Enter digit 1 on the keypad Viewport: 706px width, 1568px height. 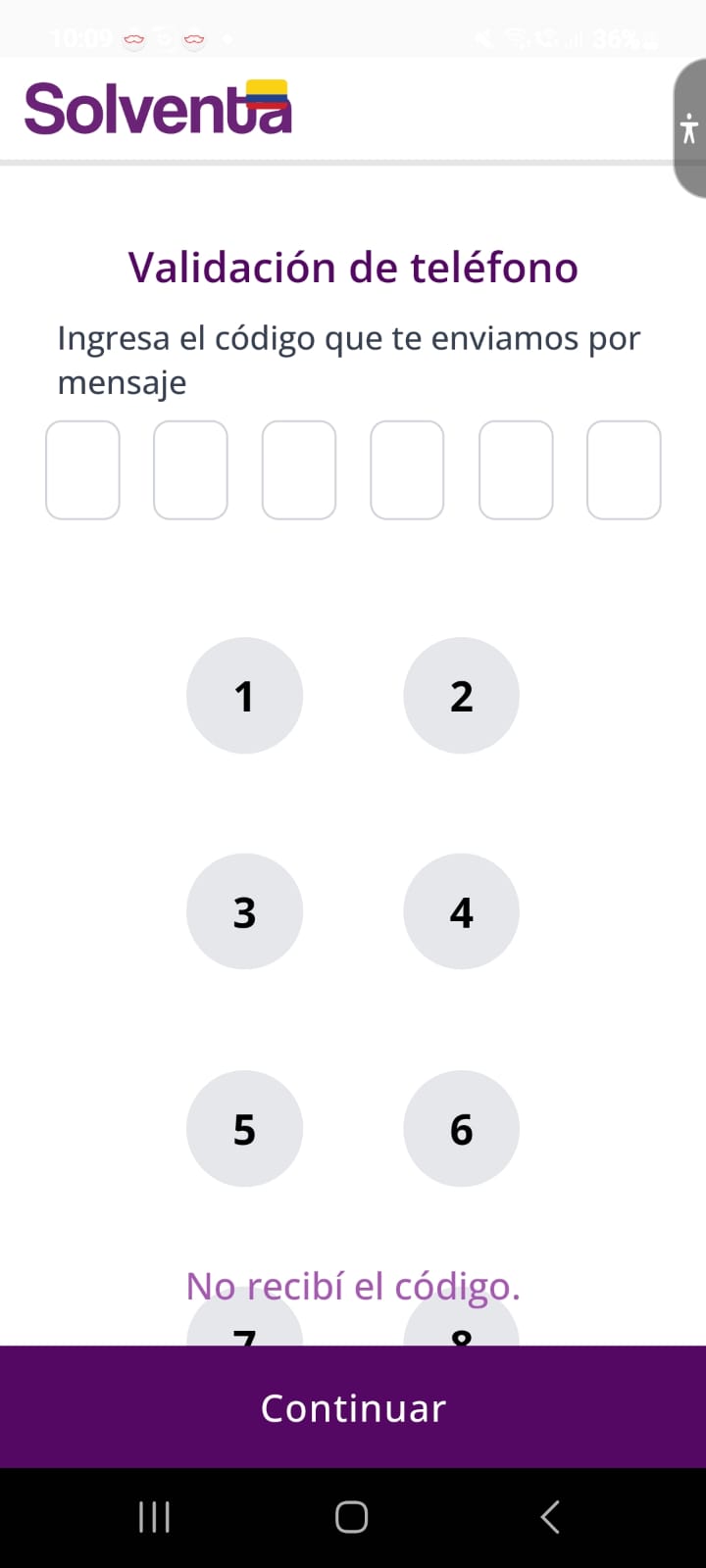click(x=244, y=696)
